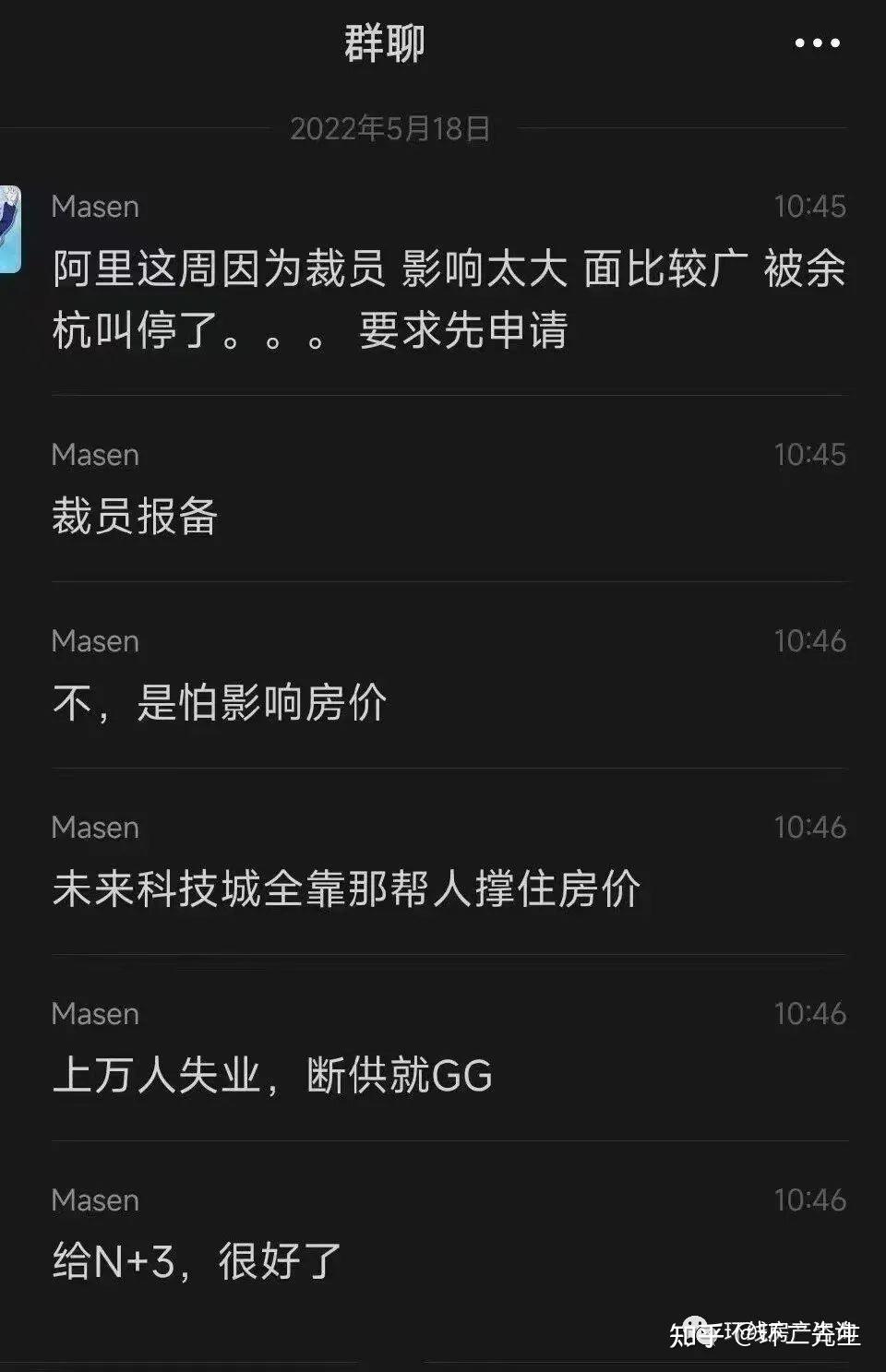Click the 10:45 timestamp on the first message
Screen dimensions: 886x1372
point(810,206)
